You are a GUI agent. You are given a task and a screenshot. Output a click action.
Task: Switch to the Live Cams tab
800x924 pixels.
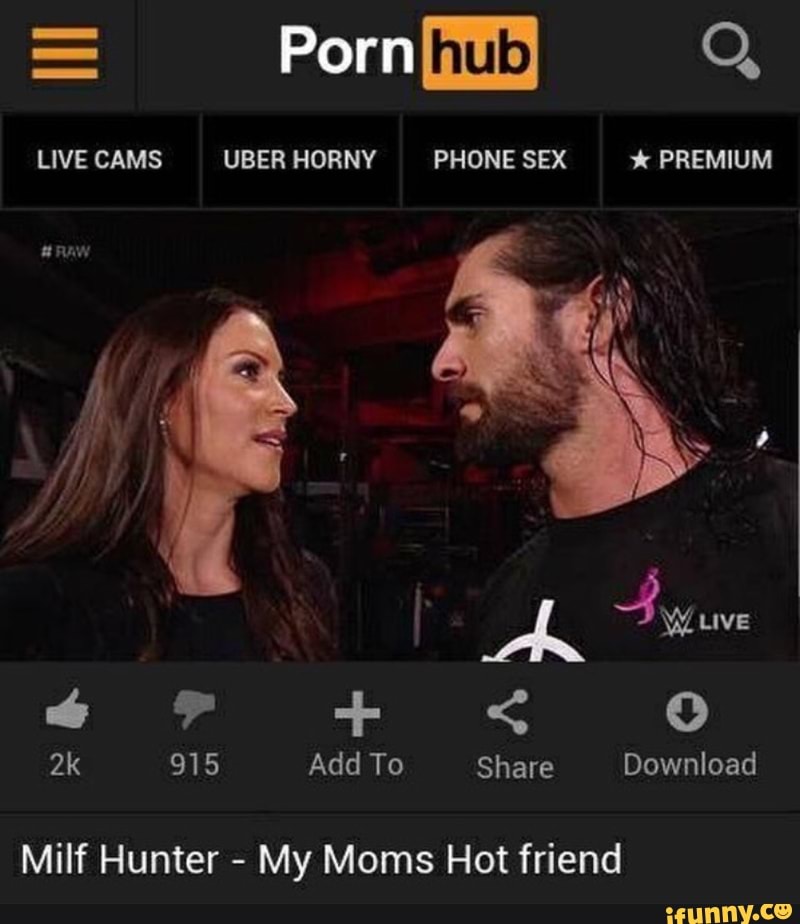pyautogui.click(x=99, y=160)
